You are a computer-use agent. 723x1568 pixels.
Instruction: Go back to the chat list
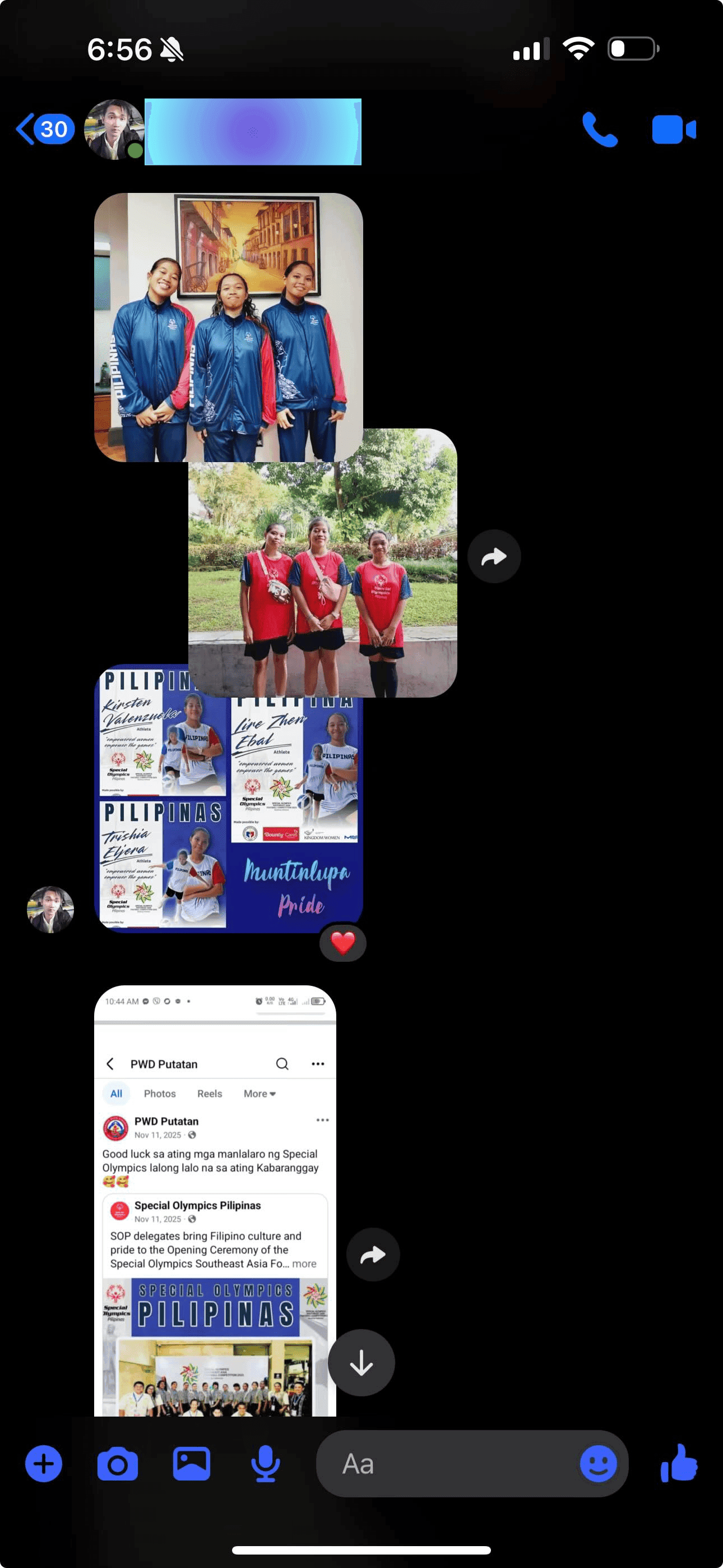45,129
